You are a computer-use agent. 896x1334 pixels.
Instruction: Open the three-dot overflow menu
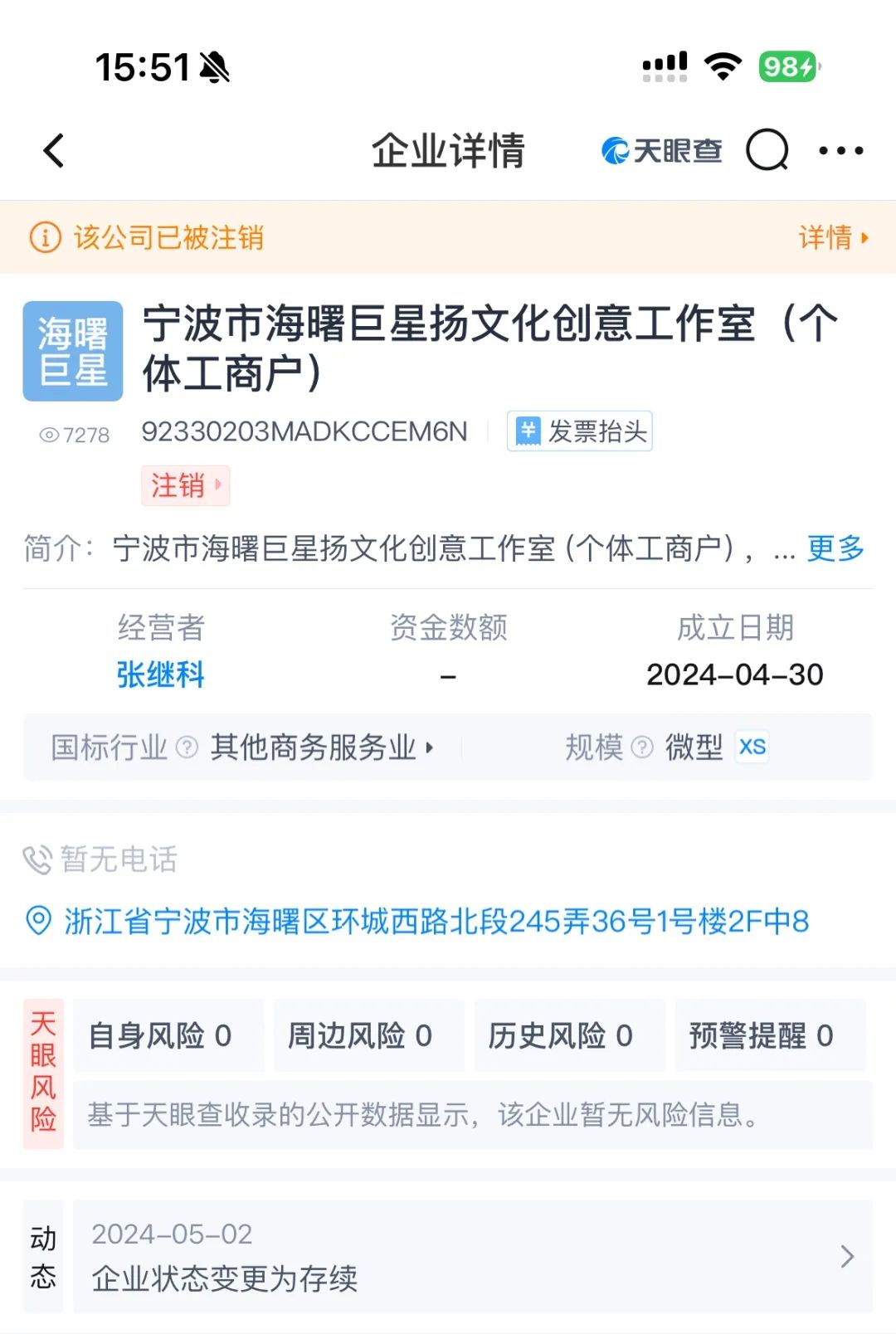[840, 151]
